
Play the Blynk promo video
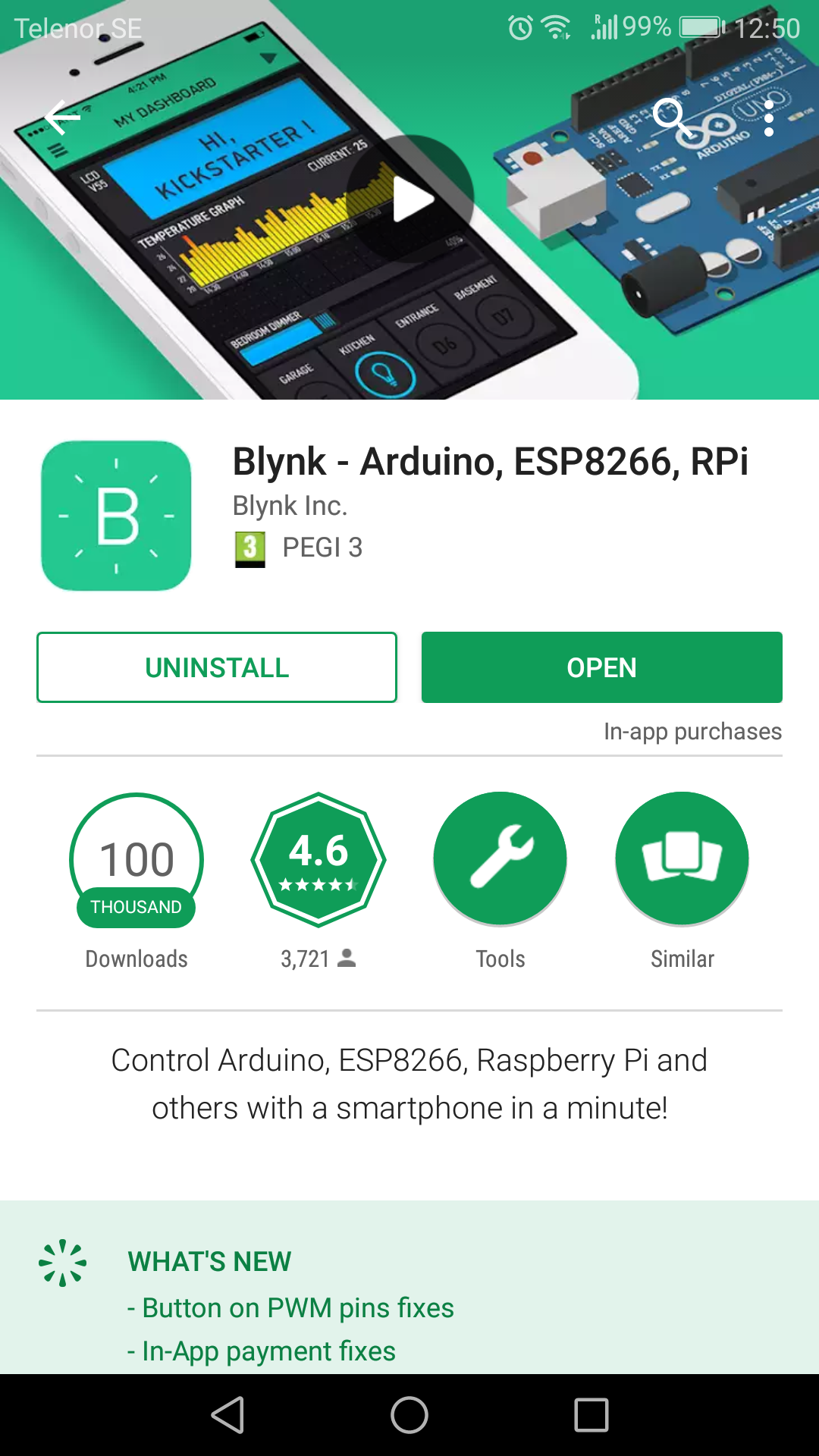coord(411,199)
